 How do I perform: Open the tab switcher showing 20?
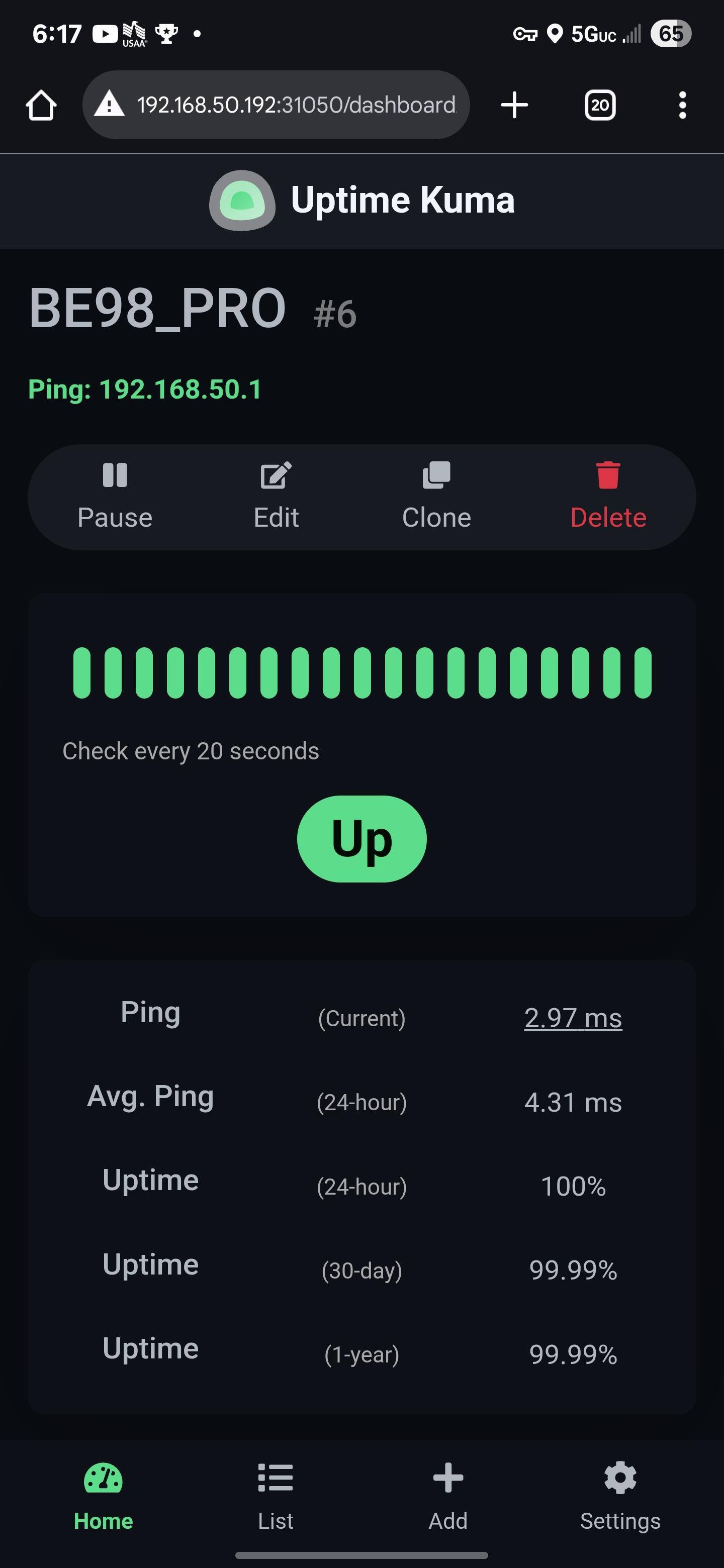[600, 106]
